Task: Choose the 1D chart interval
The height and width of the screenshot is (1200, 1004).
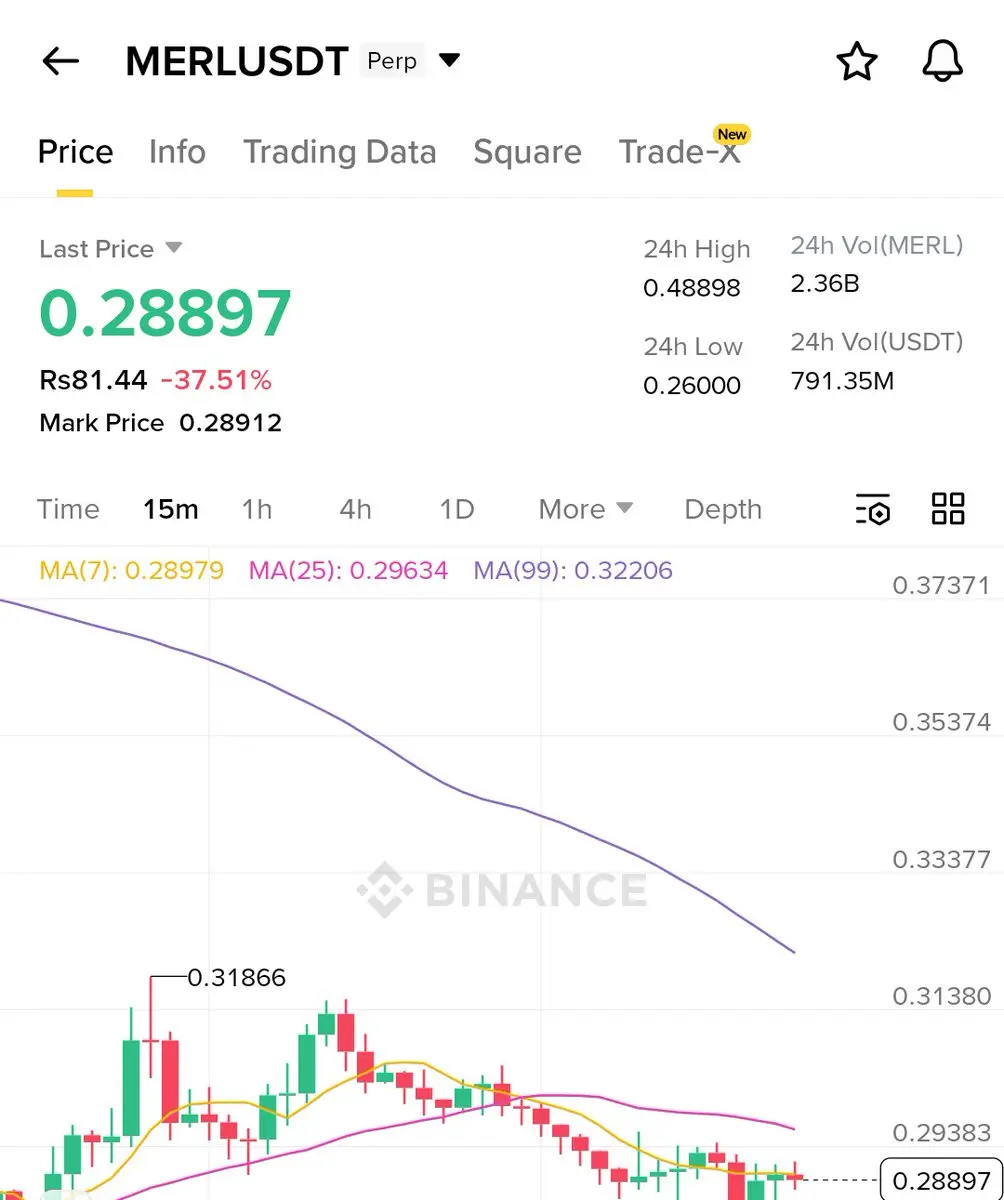Action: [456, 509]
